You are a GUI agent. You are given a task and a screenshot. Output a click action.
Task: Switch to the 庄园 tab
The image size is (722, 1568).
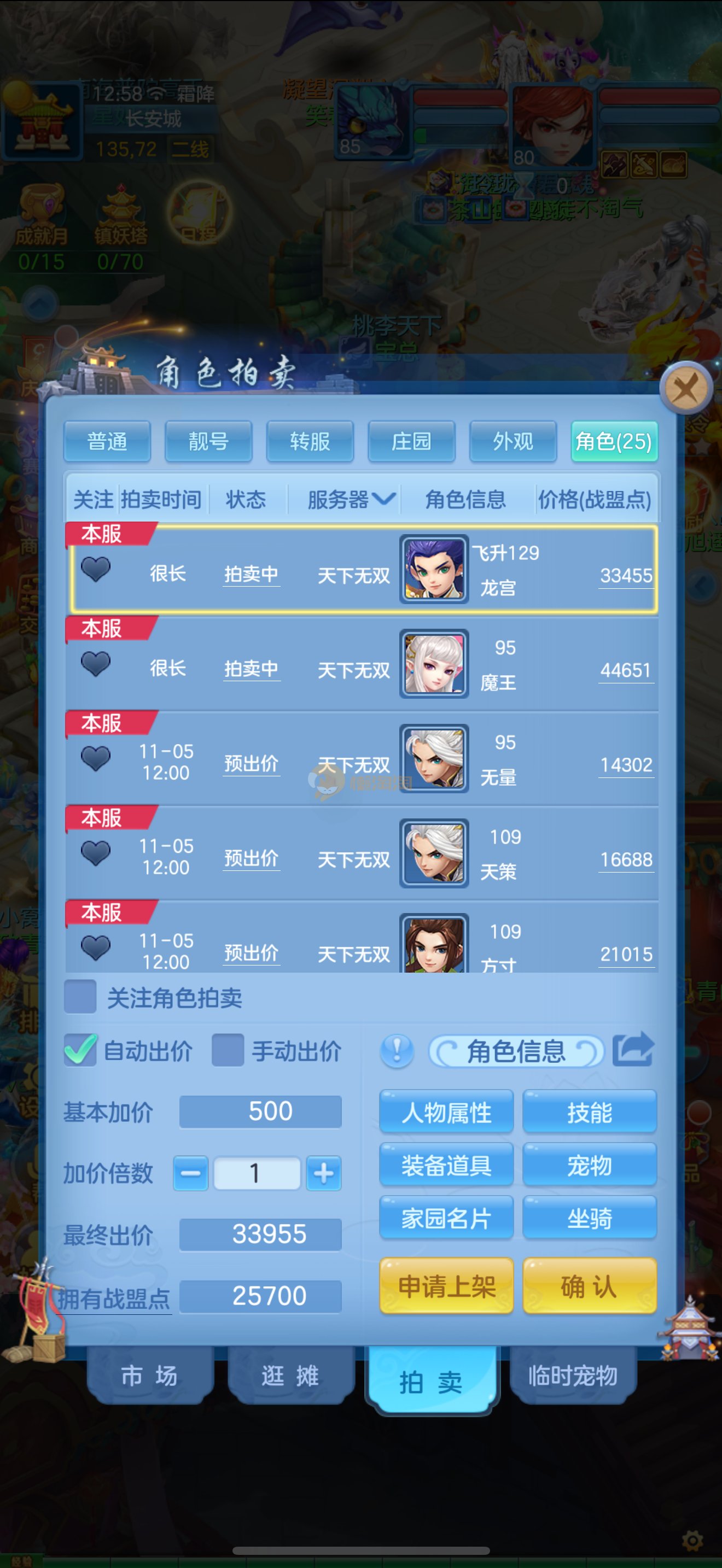pyautogui.click(x=411, y=441)
